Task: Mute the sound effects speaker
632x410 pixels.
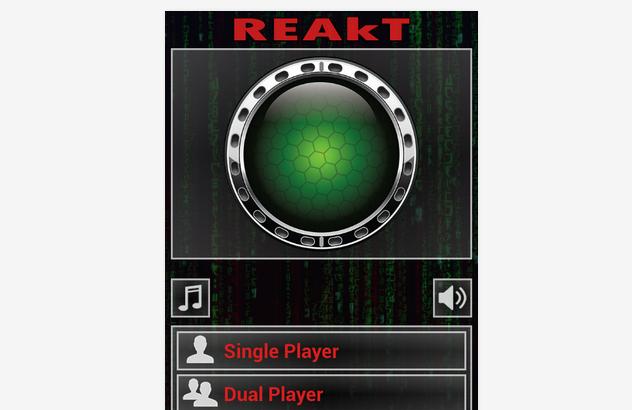Action: [x=452, y=298]
